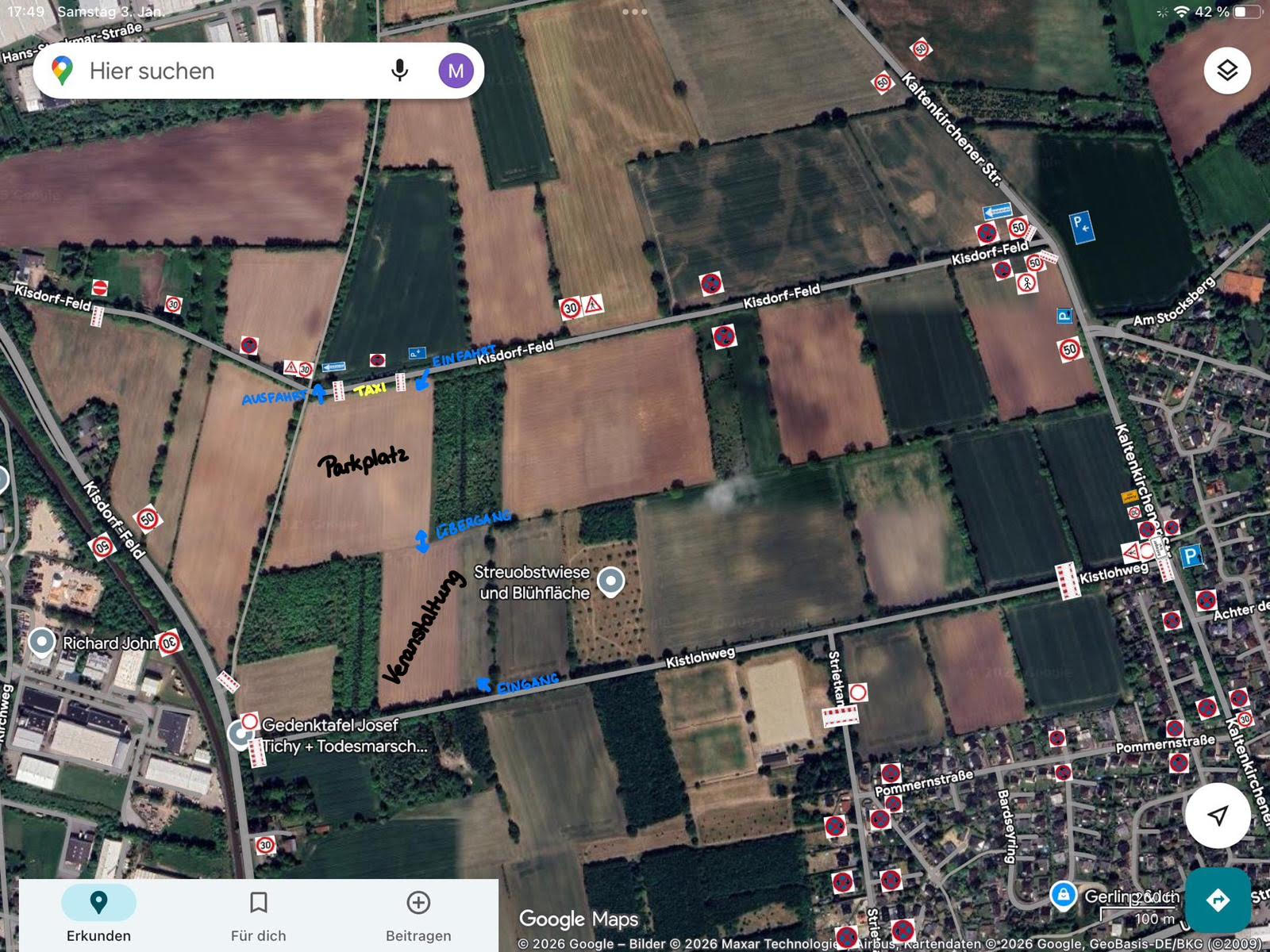
Task: Open the account avatar M
Action: (456, 71)
